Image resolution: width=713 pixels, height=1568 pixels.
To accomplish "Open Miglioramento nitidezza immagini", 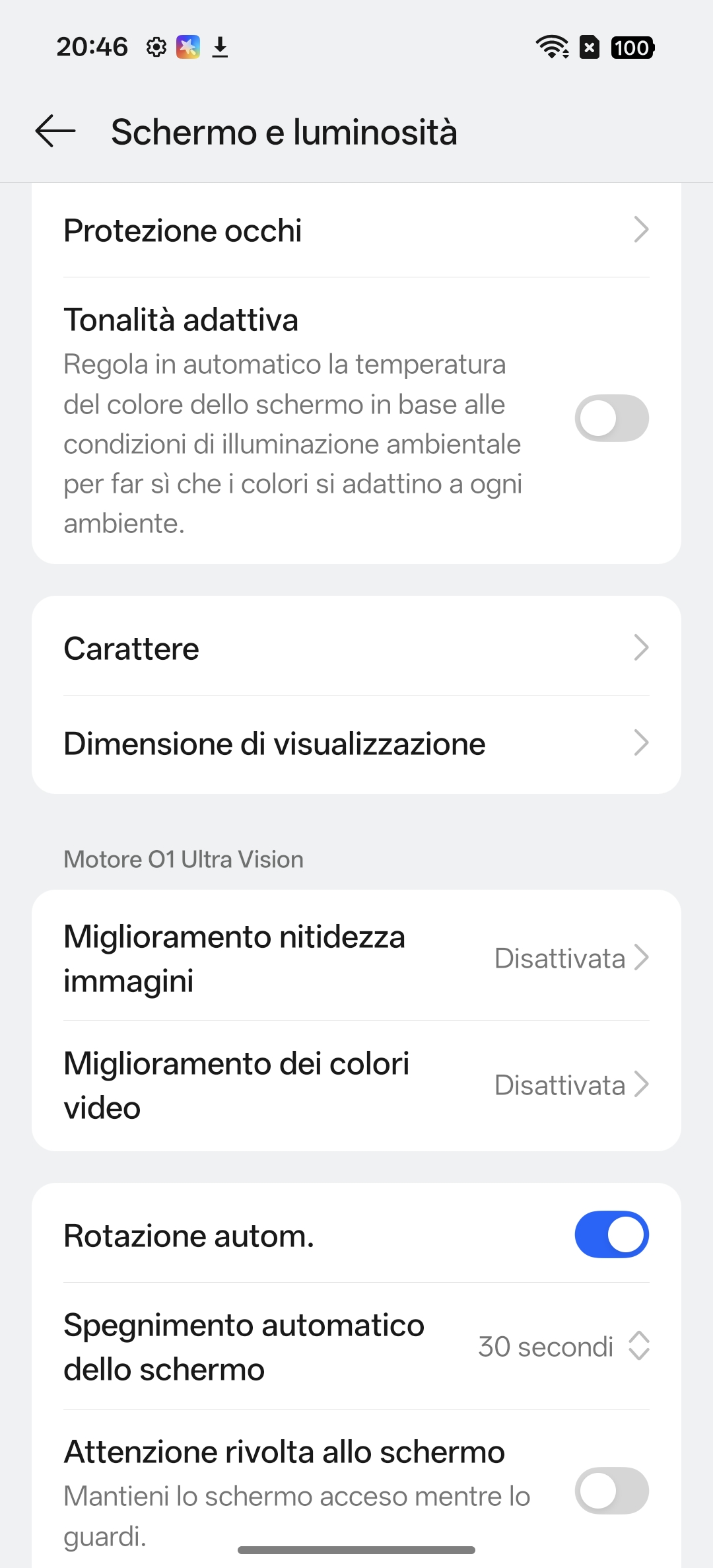I will coord(356,958).
